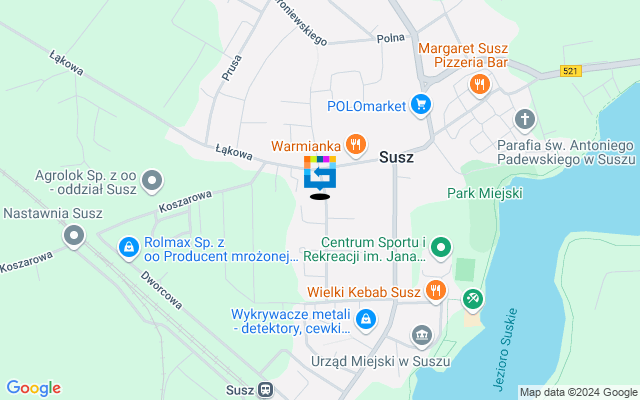Open the Warmianka restaurant pin
The image size is (640, 400).
(x=353, y=145)
